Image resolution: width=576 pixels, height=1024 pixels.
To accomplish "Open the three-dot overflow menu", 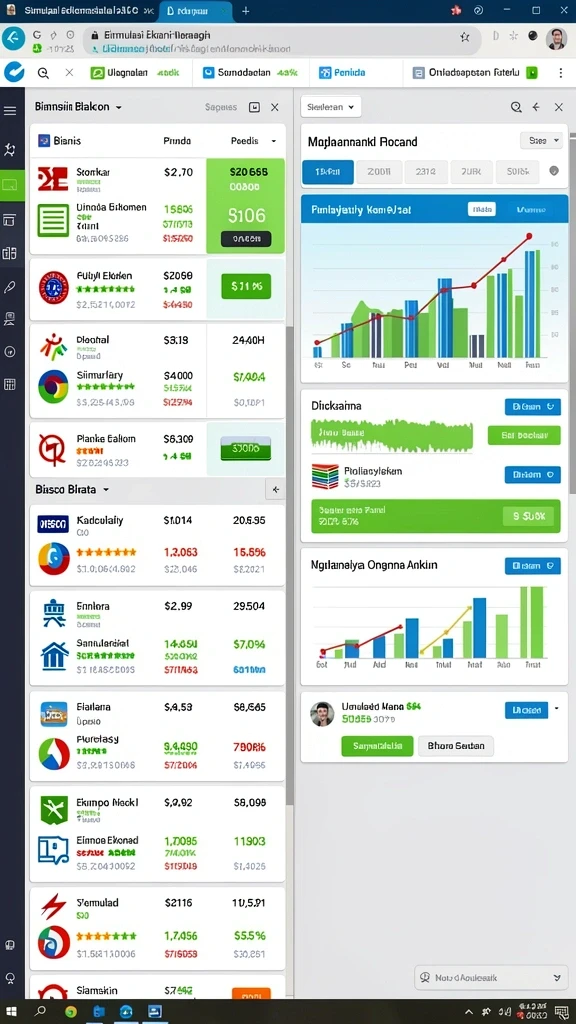I will tap(560, 73).
